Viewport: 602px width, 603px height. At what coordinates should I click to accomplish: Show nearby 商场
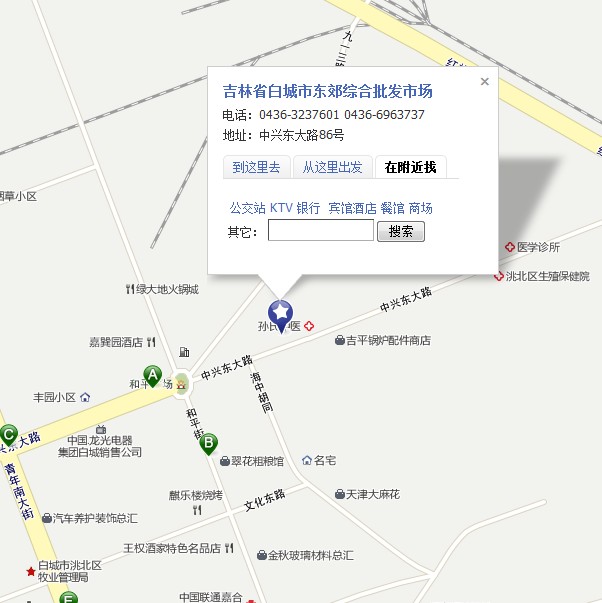pos(421,208)
